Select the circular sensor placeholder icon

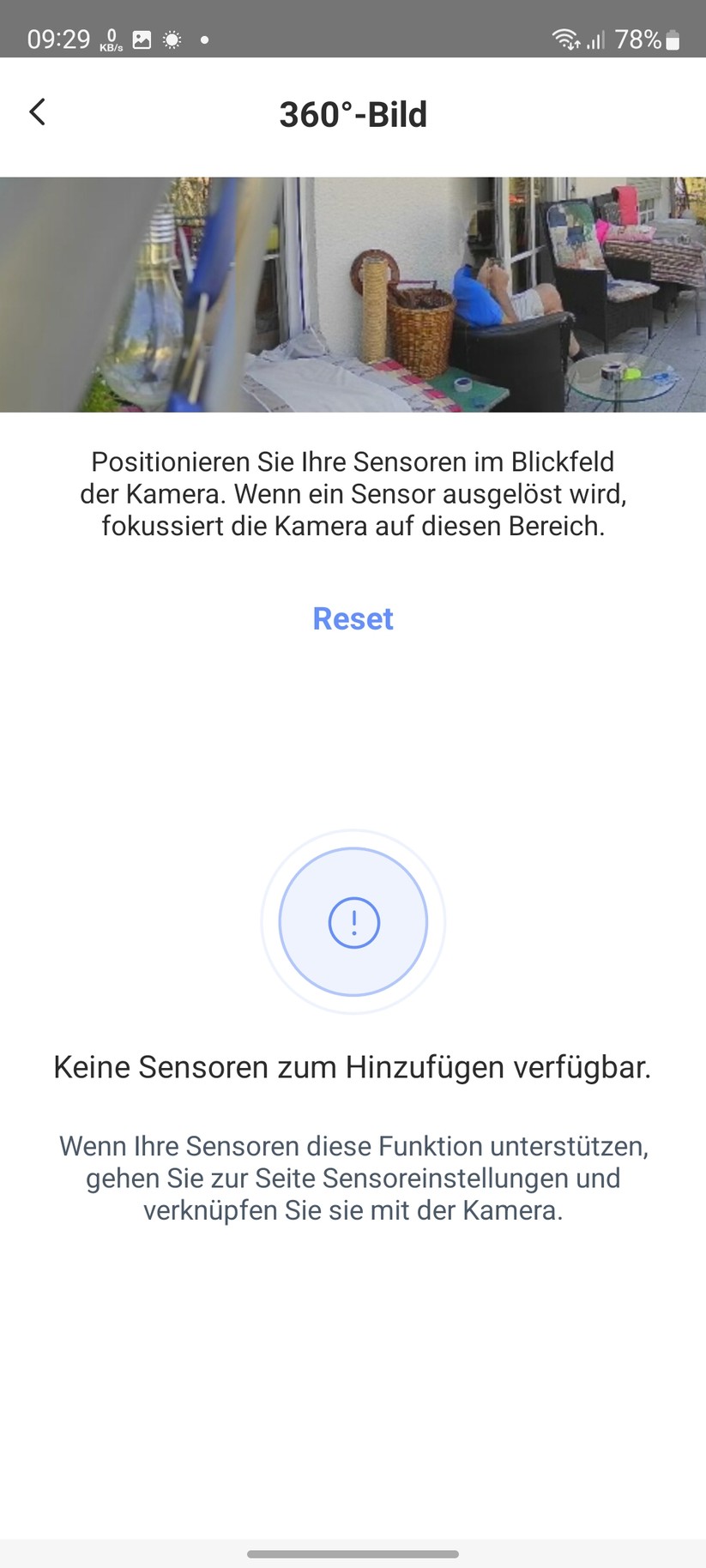point(353,920)
